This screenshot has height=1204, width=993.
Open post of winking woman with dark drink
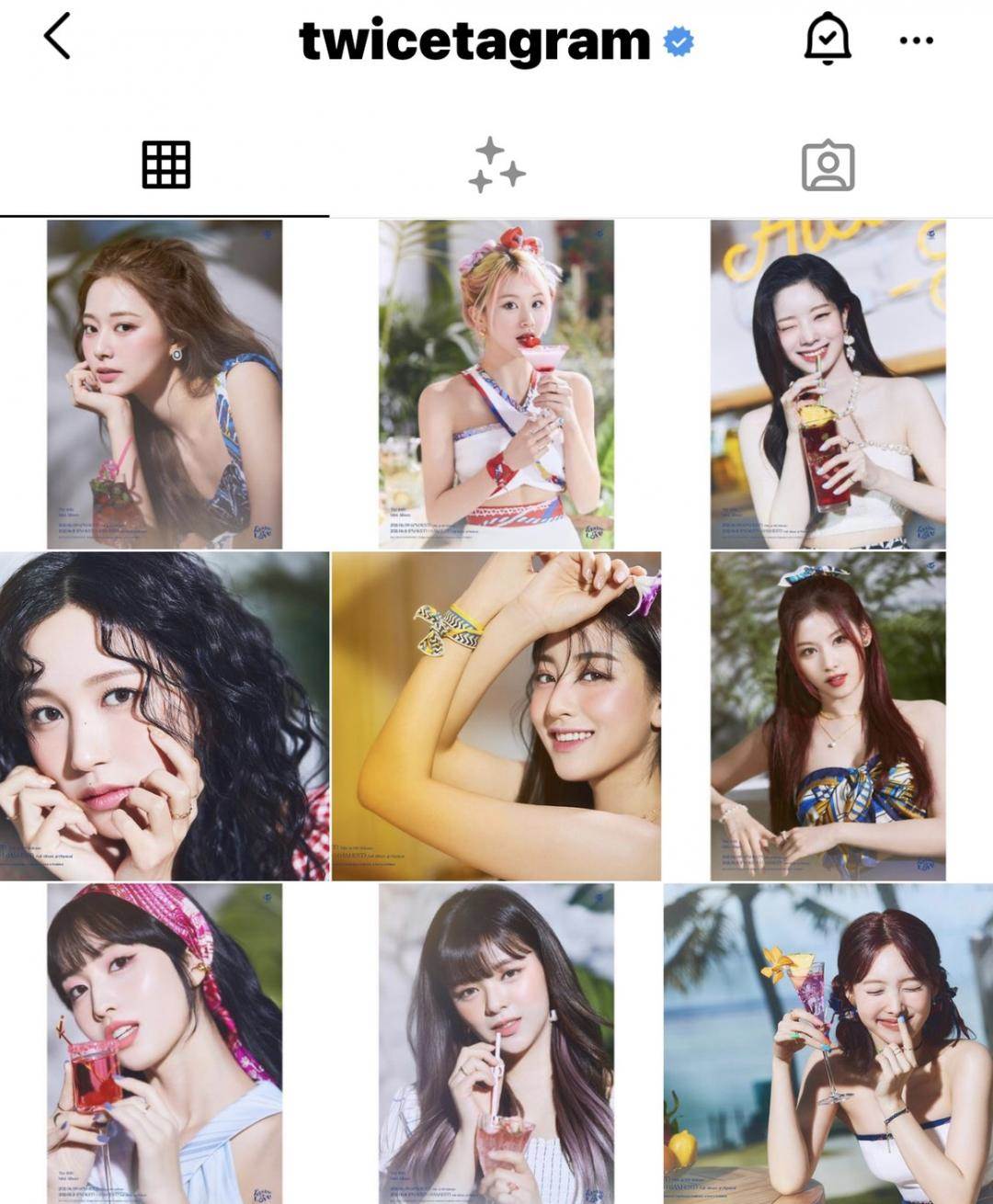(x=827, y=384)
